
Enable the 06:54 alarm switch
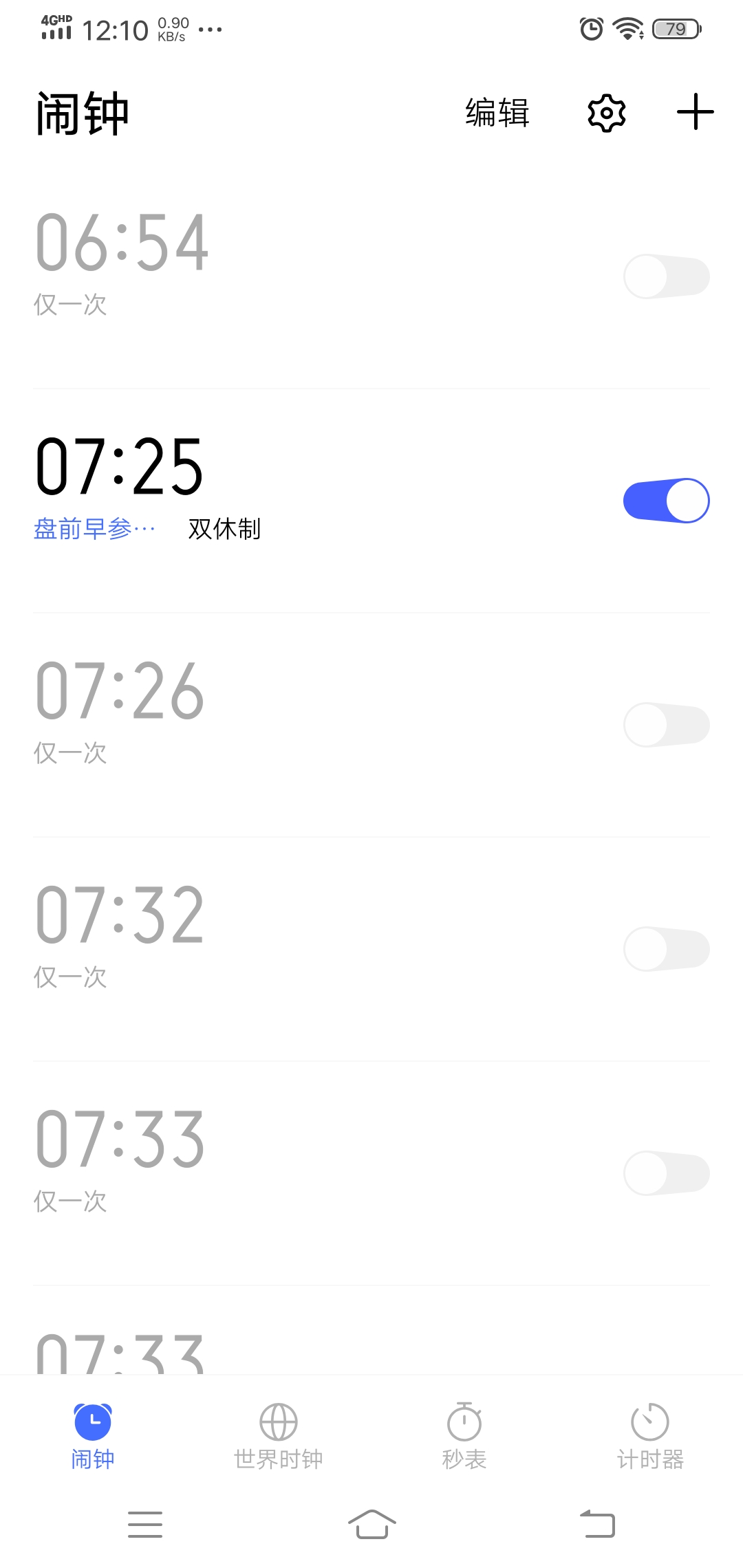click(x=667, y=276)
